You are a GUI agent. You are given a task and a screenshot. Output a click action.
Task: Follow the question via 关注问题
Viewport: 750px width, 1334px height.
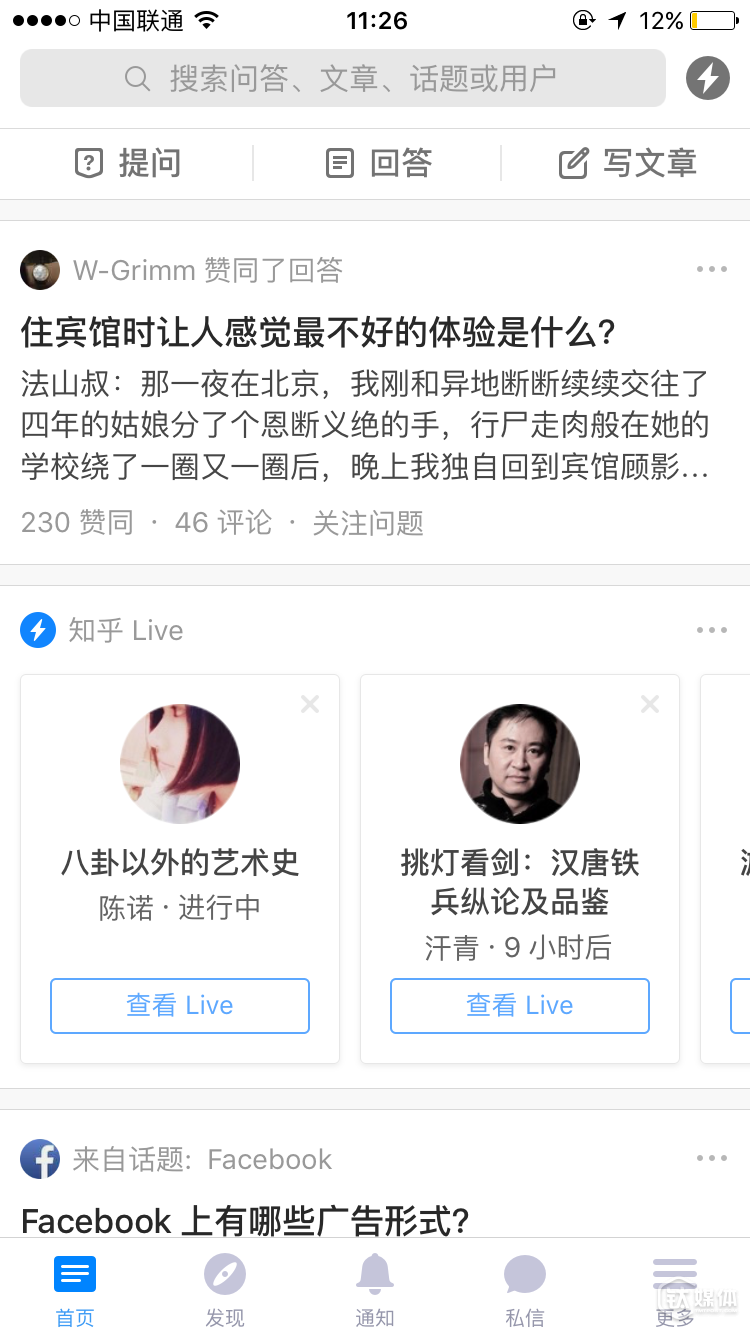[368, 522]
